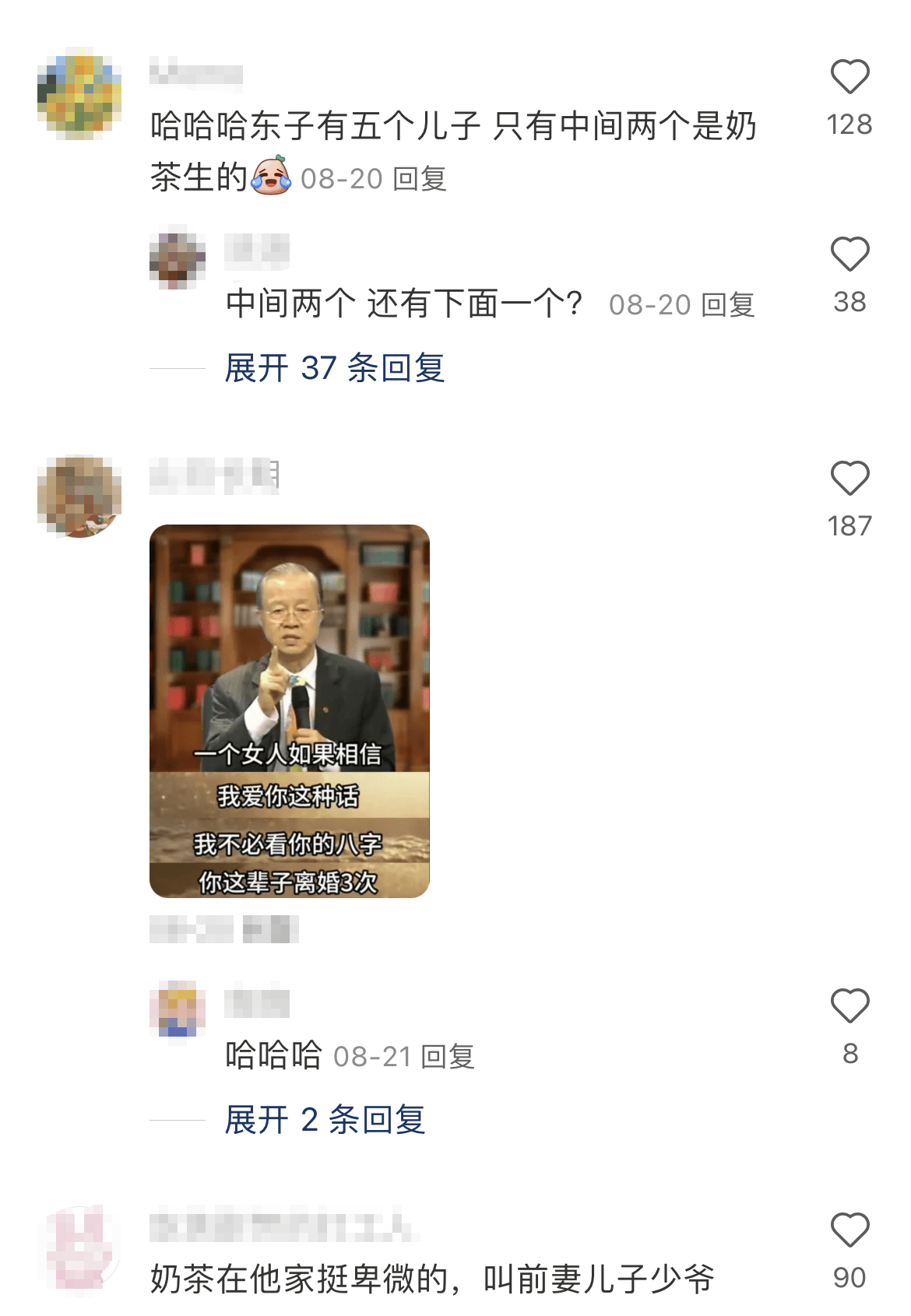Screen dimensions: 911x1316
Task: Like the comment about 东子有五个儿子
Action: tap(849, 78)
